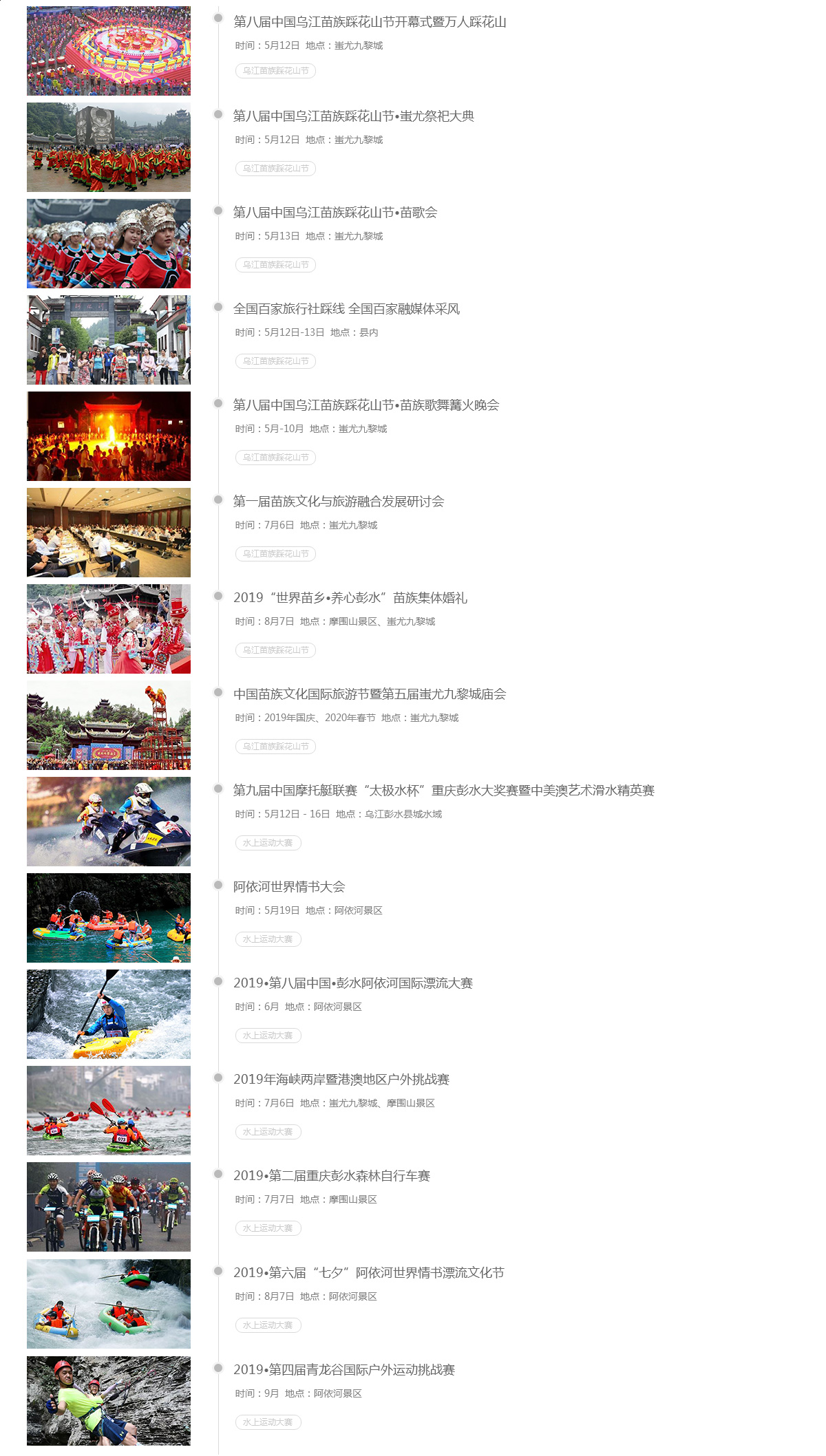The height and width of the screenshot is (1456, 826).
Task: View the 苗歌会 event details
Action: (335, 213)
